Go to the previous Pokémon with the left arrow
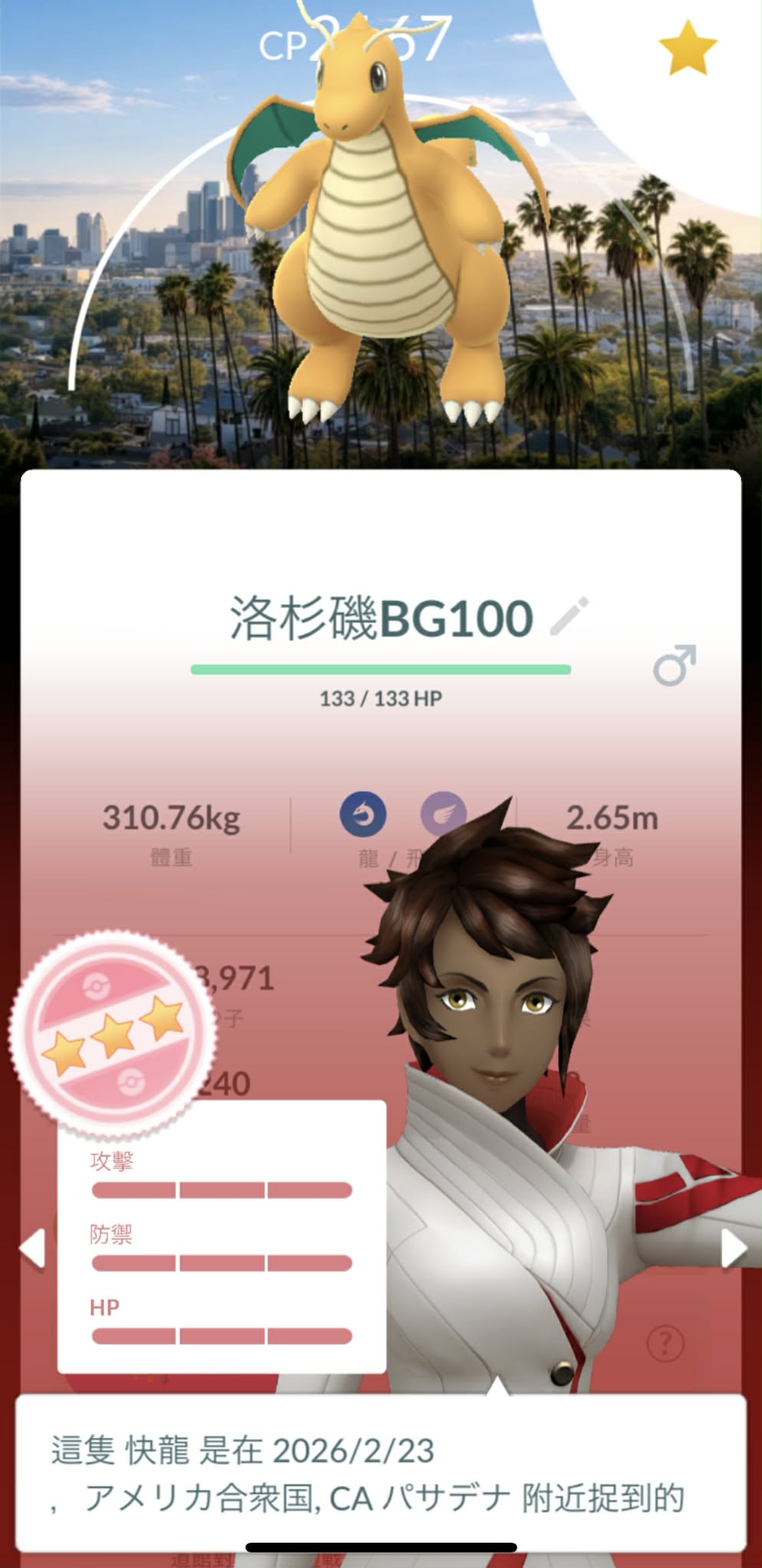The image size is (762, 1568). (33, 1248)
